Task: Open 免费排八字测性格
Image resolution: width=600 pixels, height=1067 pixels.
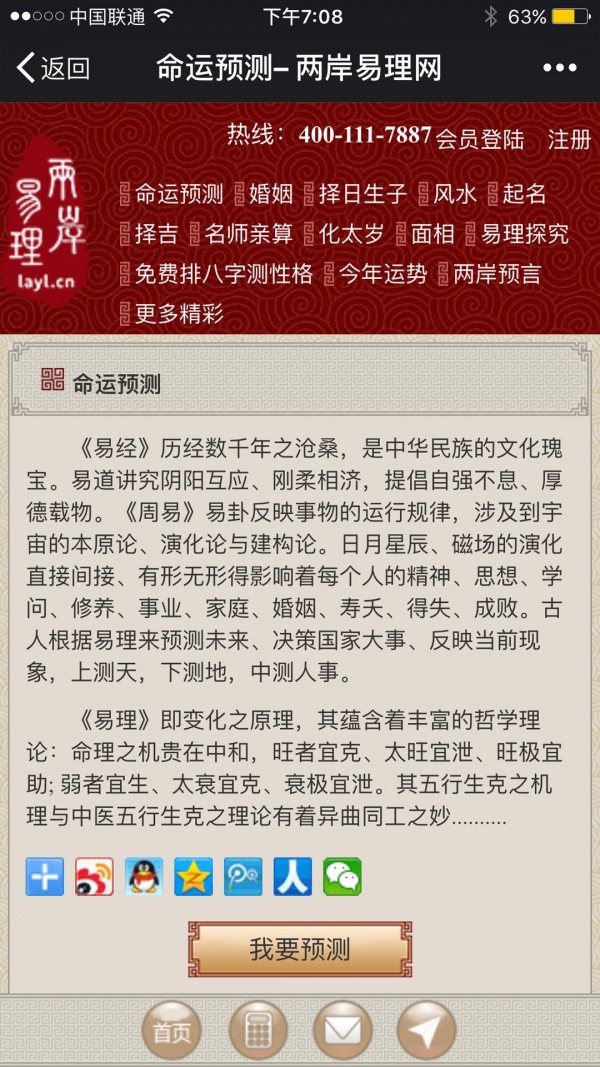Action: (224, 274)
